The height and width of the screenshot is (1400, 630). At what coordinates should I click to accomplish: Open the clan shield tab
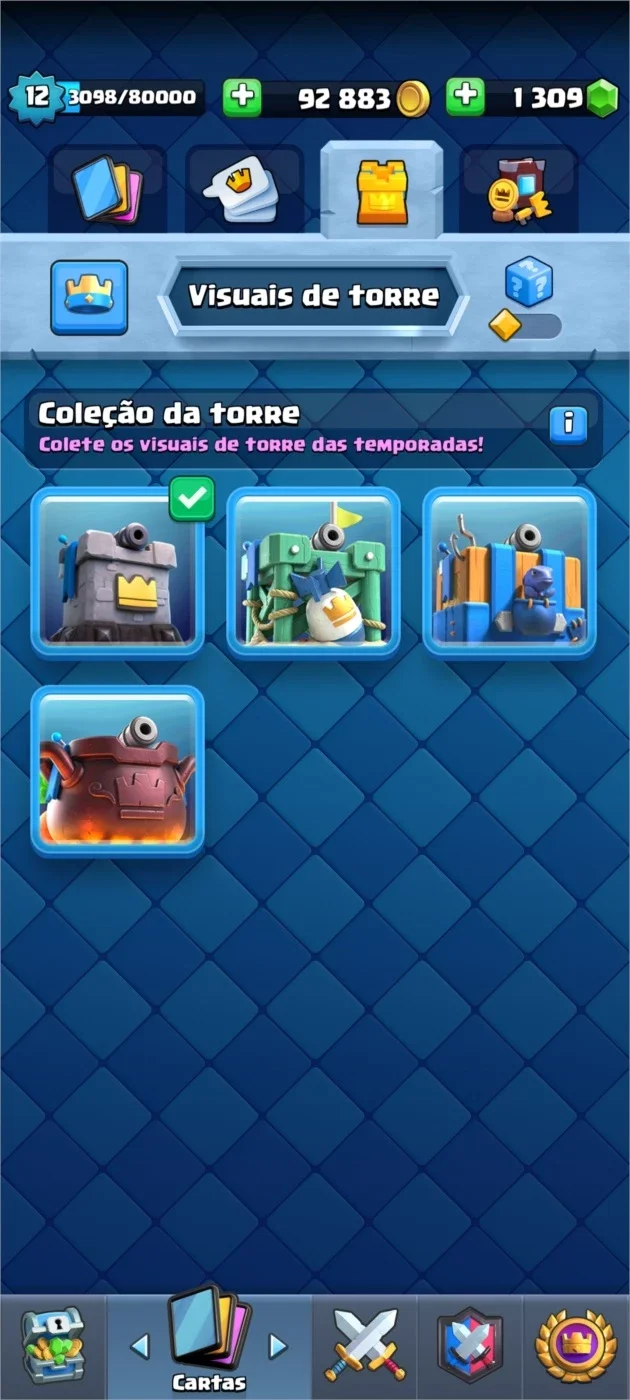(x=470, y=1347)
